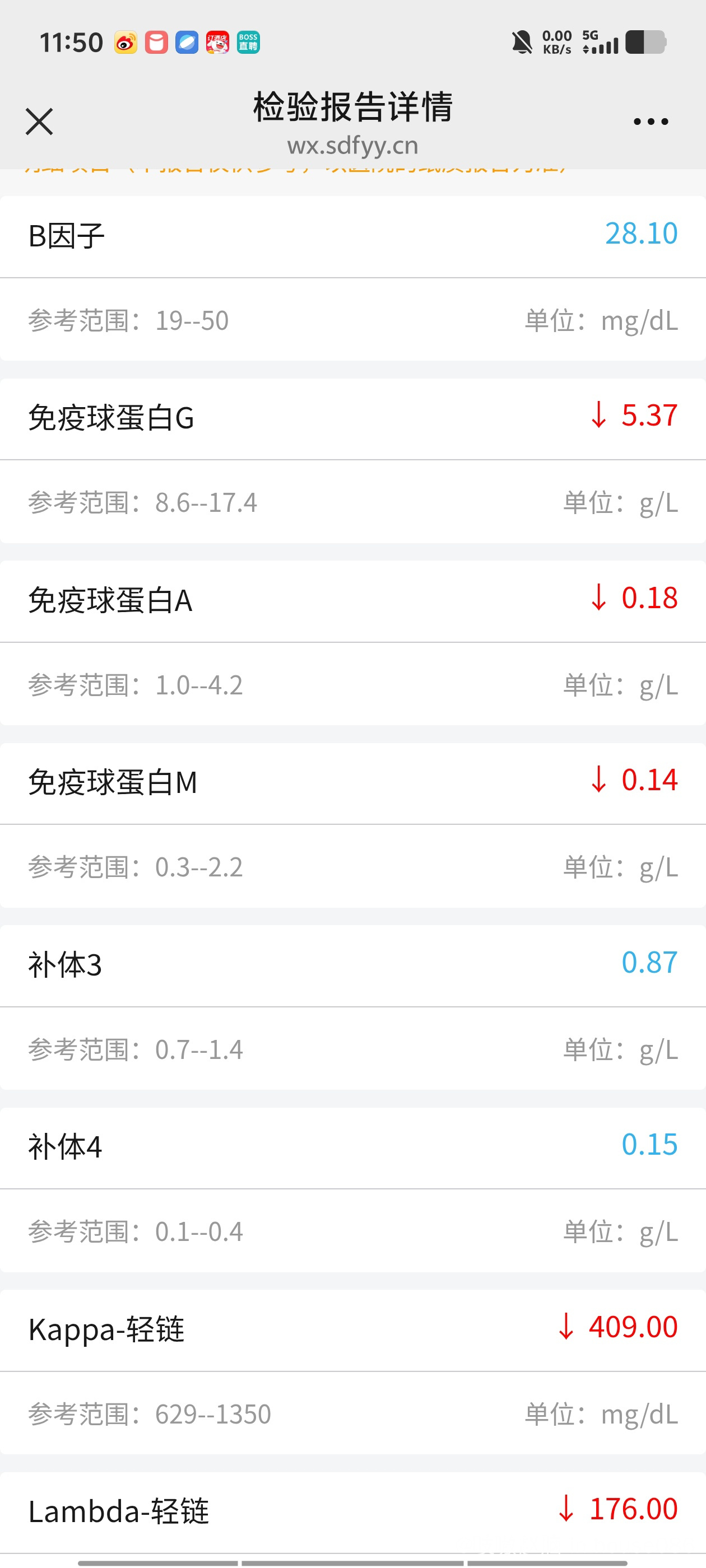This screenshot has height=1568, width=706.
Task: Open the three-dot overflow menu
Action: point(651,122)
